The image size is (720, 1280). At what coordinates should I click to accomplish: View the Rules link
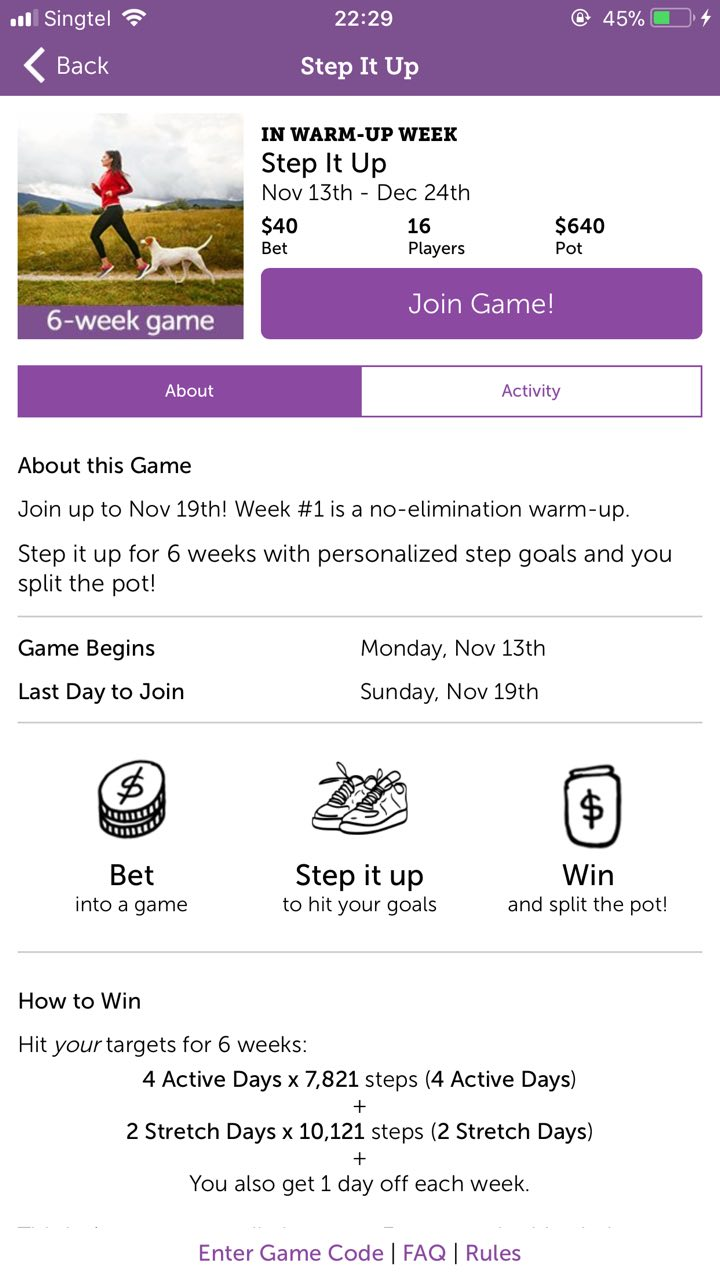click(x=493, y=1253)
